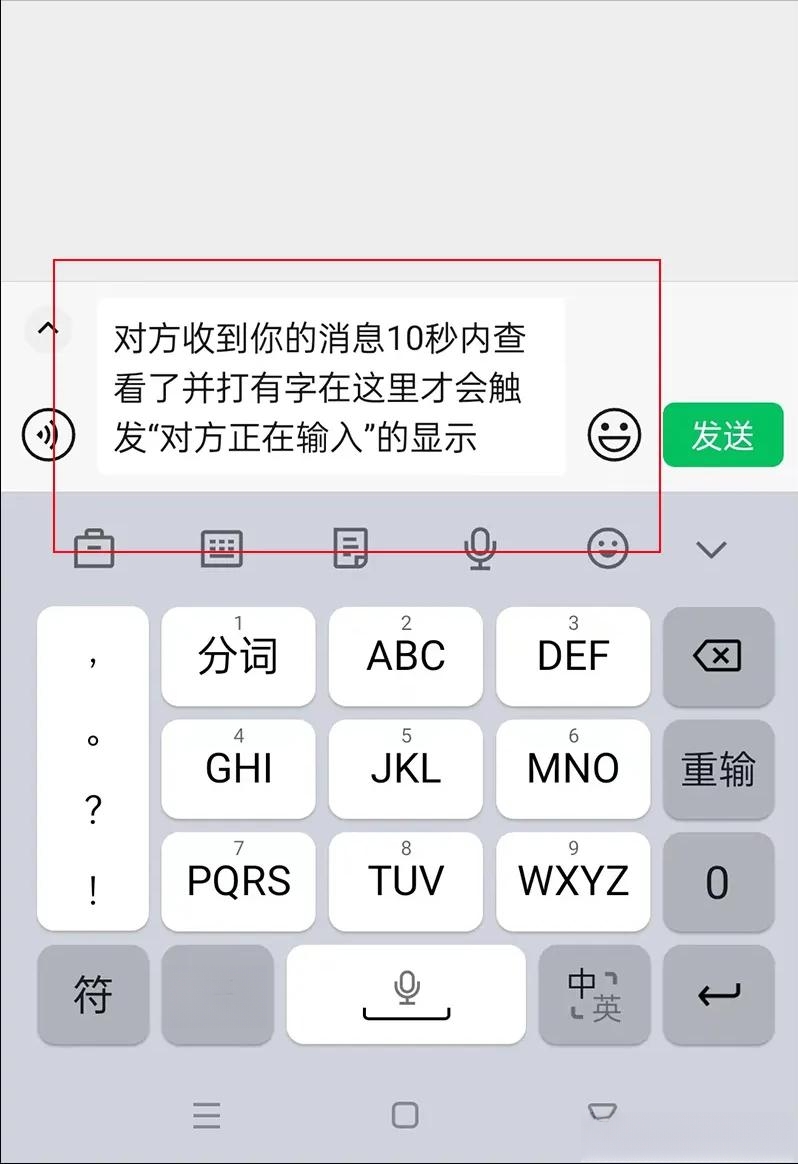Screen dimensions: 798x1164
Task: Tap the return enter key
Action: pyautogui.click(x=717, y=995)
